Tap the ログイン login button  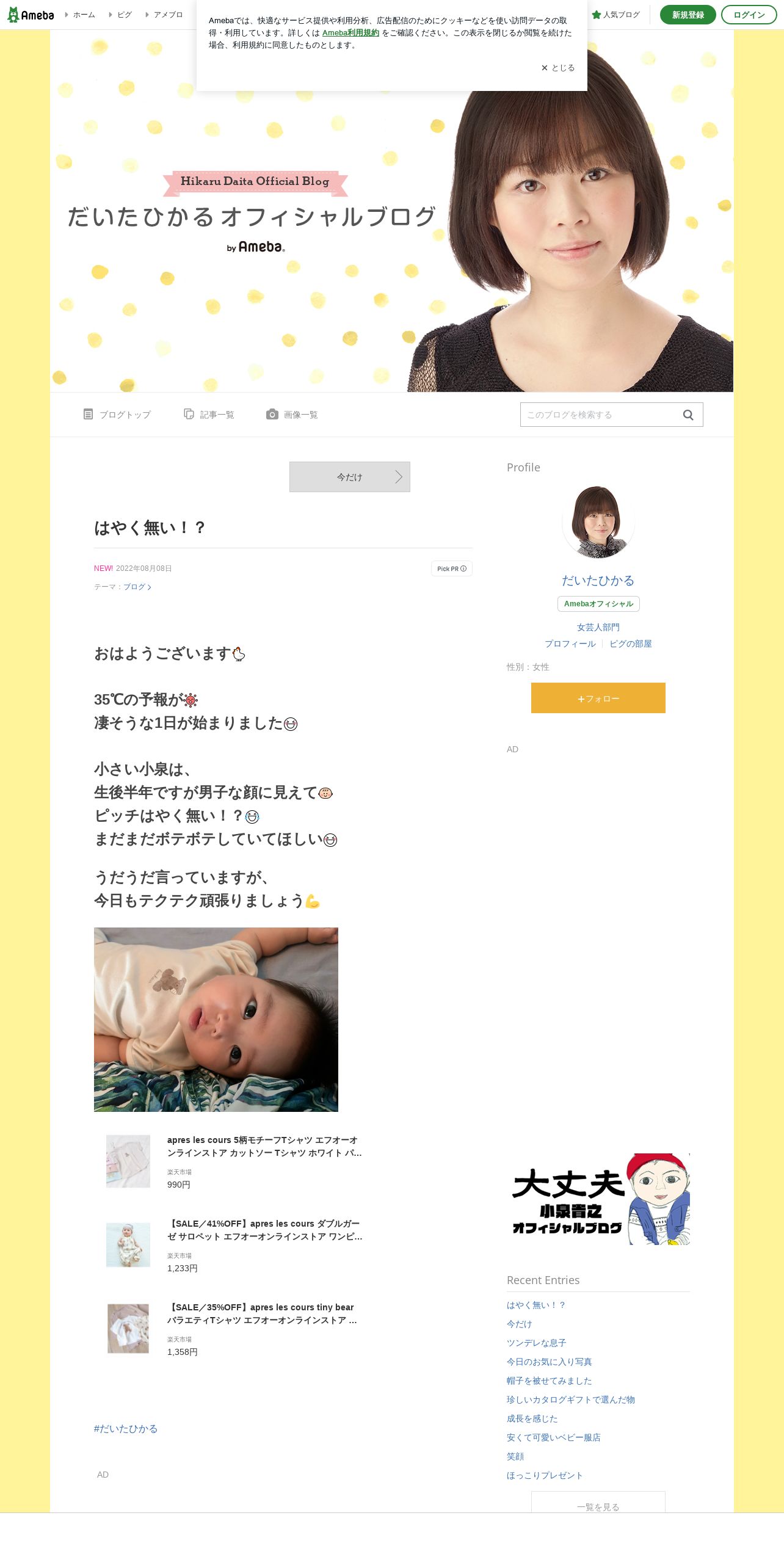(x=749, y=15)
